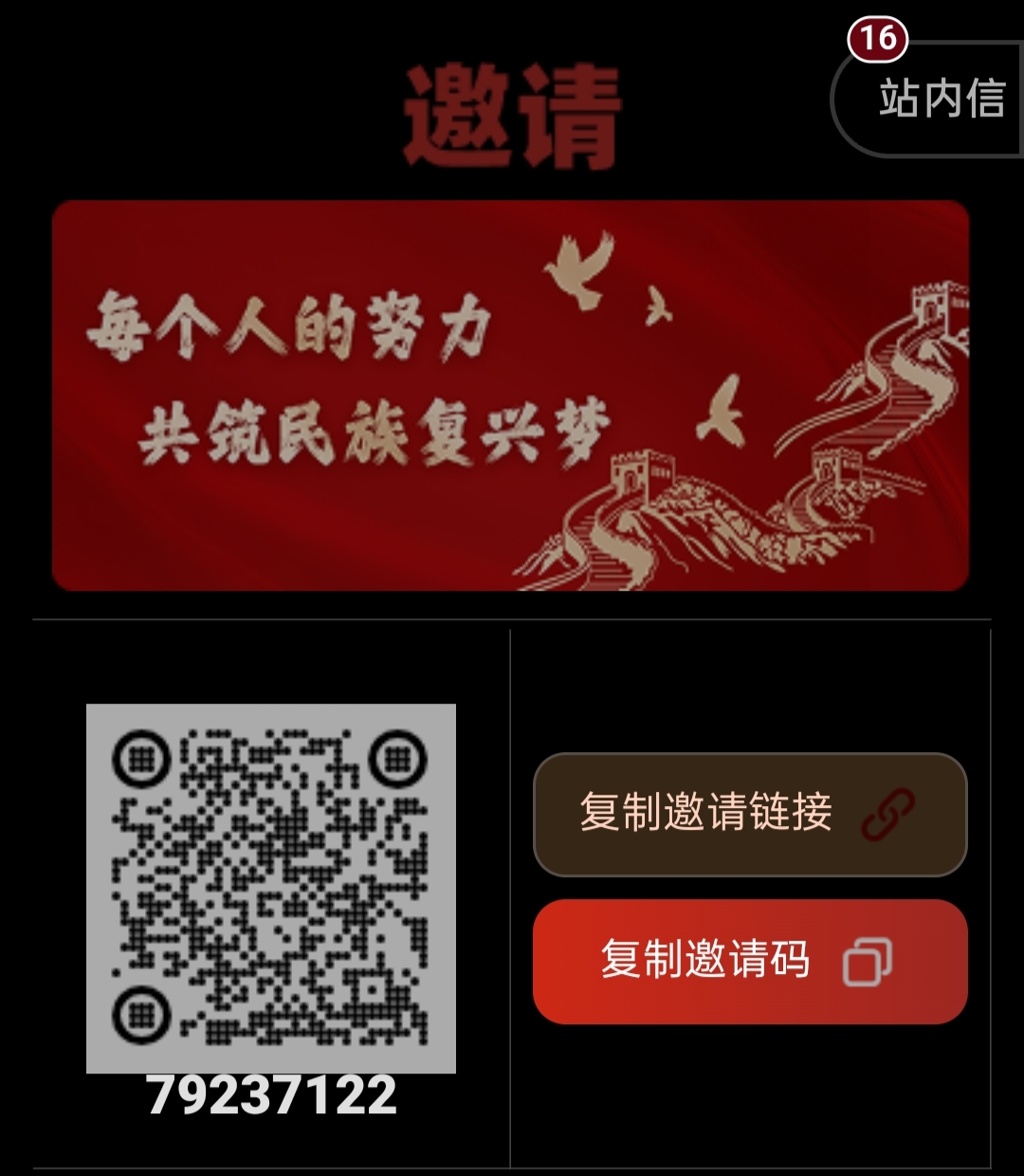Click the notification badge showing 16
Screen dimensions: 1024x1176
[x=878, y=38]
